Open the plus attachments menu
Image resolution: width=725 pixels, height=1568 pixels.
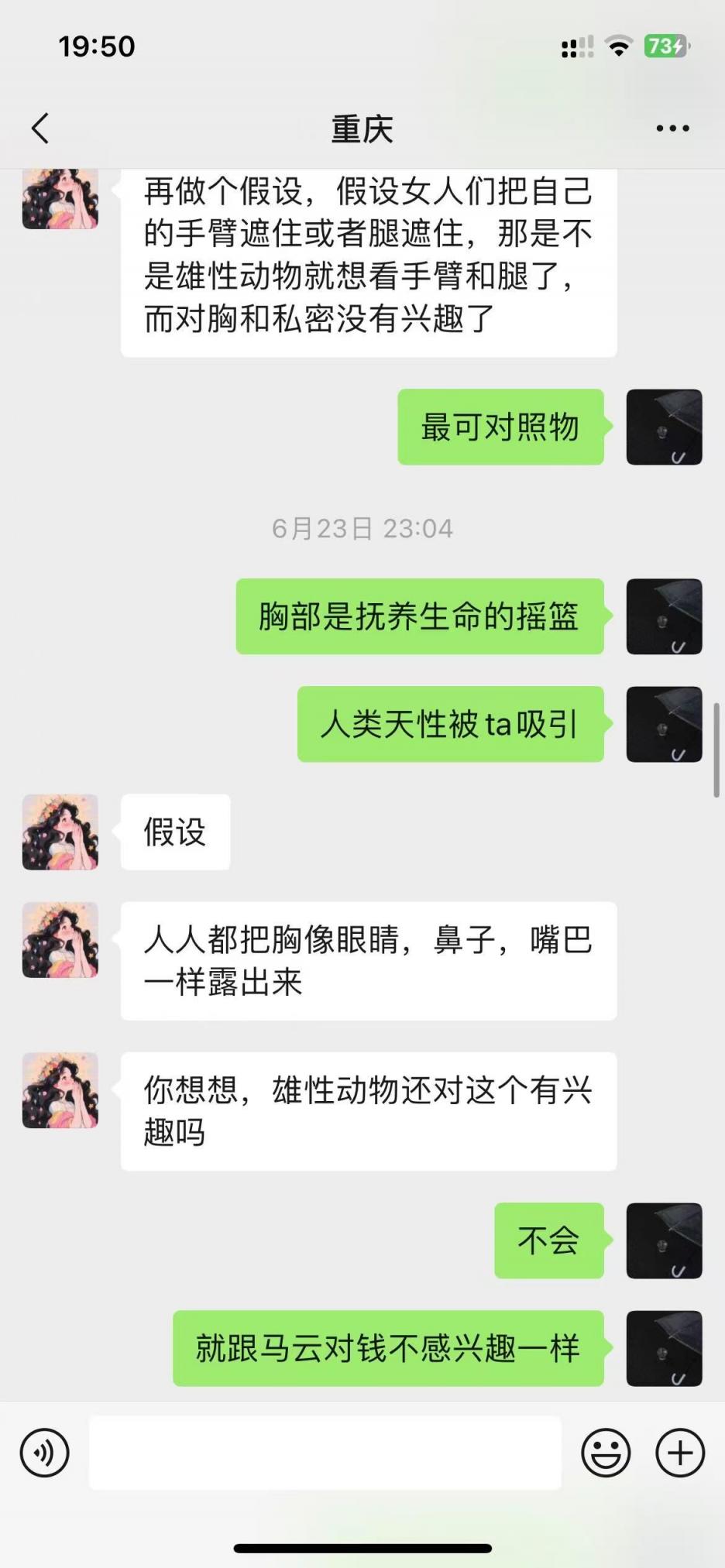point(680,1453)
